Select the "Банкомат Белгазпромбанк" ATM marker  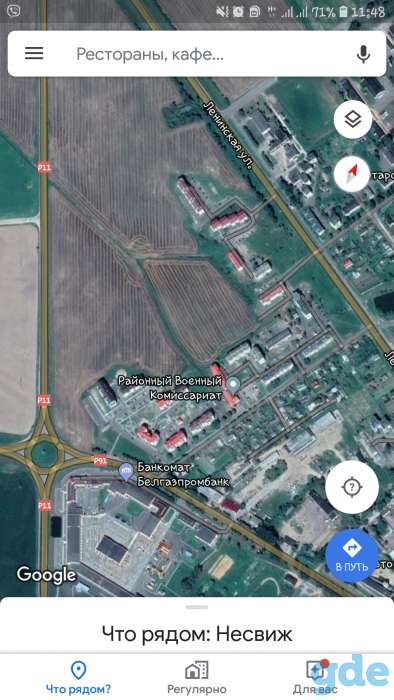(126, 472)
